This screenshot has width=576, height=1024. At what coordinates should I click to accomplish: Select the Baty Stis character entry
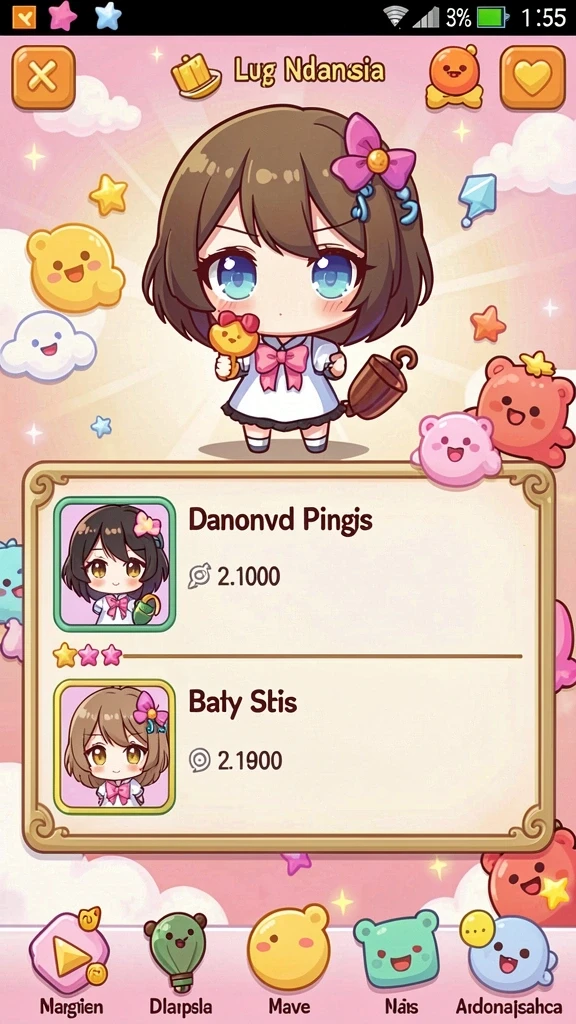click(287, 746)
